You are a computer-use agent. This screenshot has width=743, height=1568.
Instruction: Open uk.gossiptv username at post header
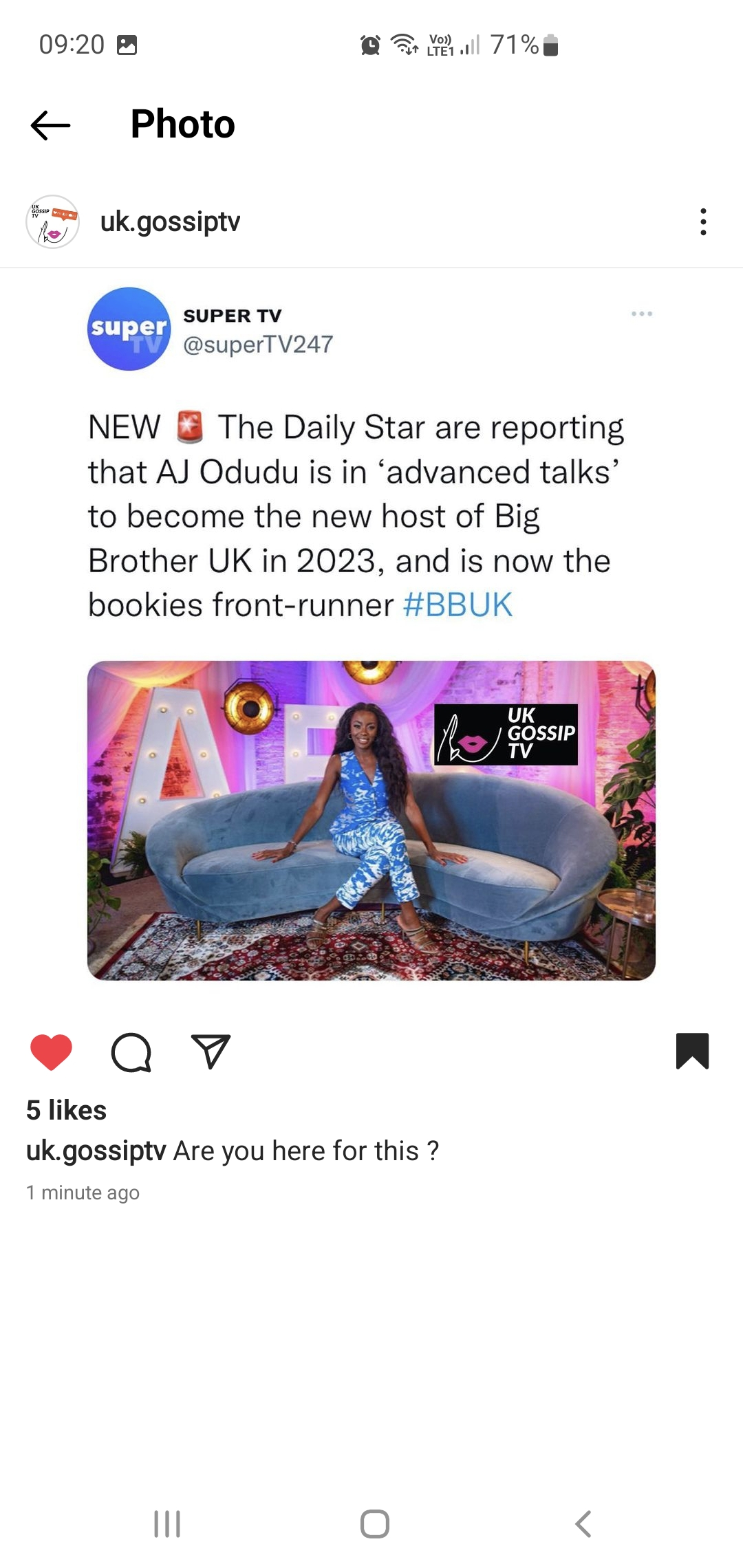pos(170,222)
